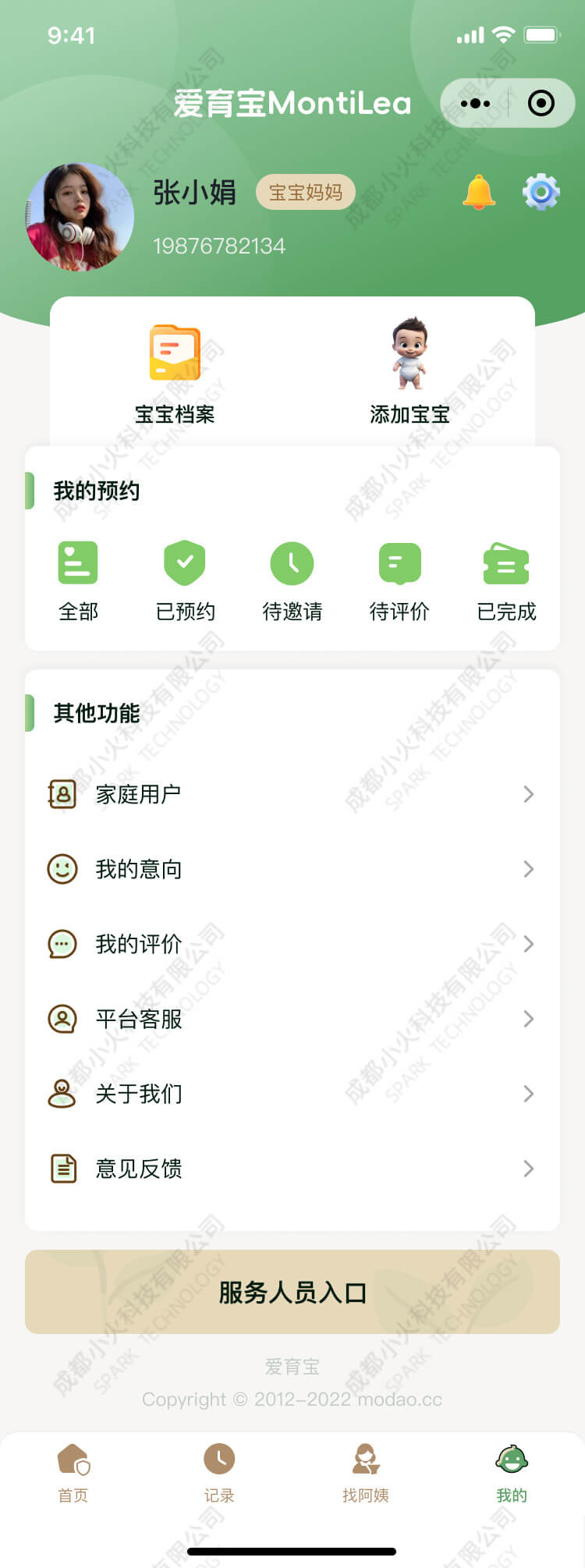
Task: Open 待评价 appointments
Action: tap(399, 580)
